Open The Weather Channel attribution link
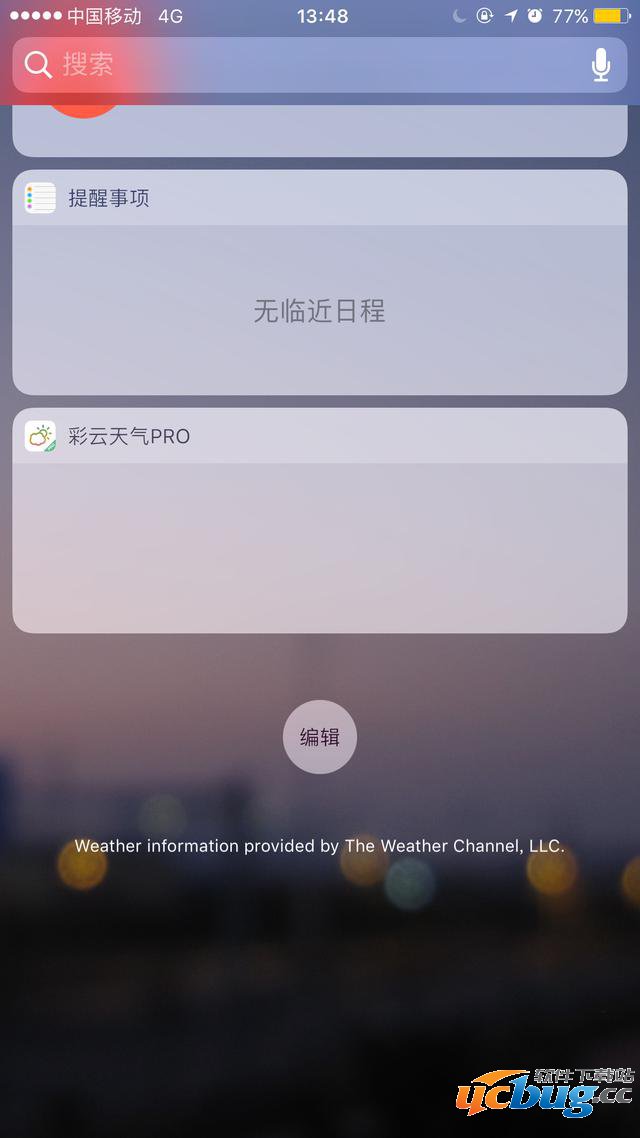The width and height of the screenshot is (640, 1138). point(320,846)
